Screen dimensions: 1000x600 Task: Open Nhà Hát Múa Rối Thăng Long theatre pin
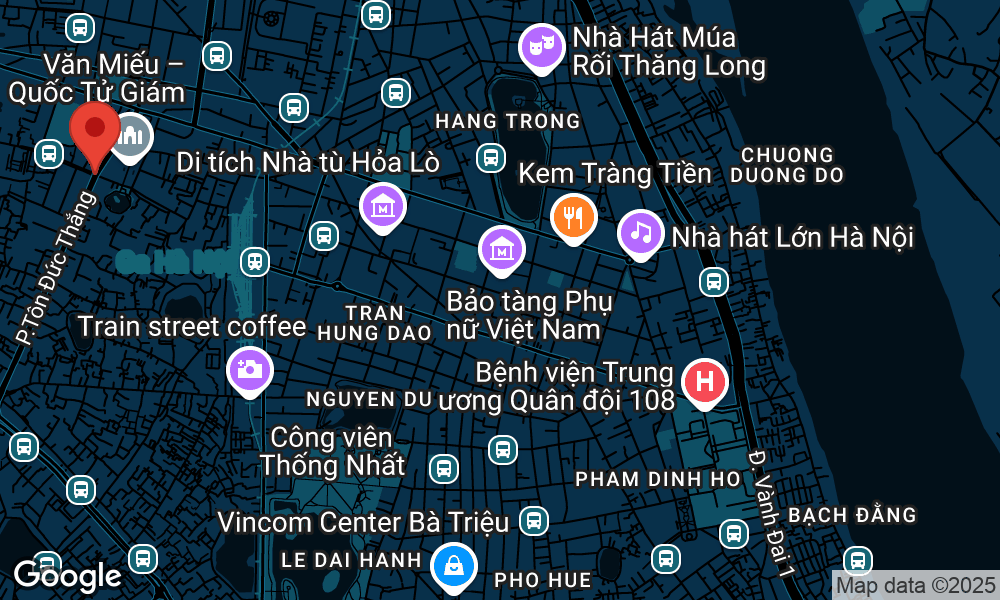tap(541, 46)
